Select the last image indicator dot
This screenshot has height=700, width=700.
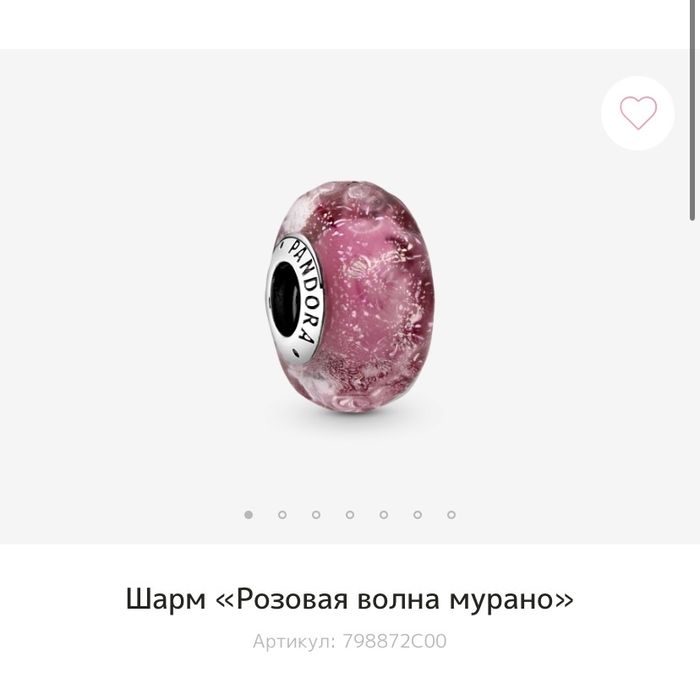click(x=451, y=515)
